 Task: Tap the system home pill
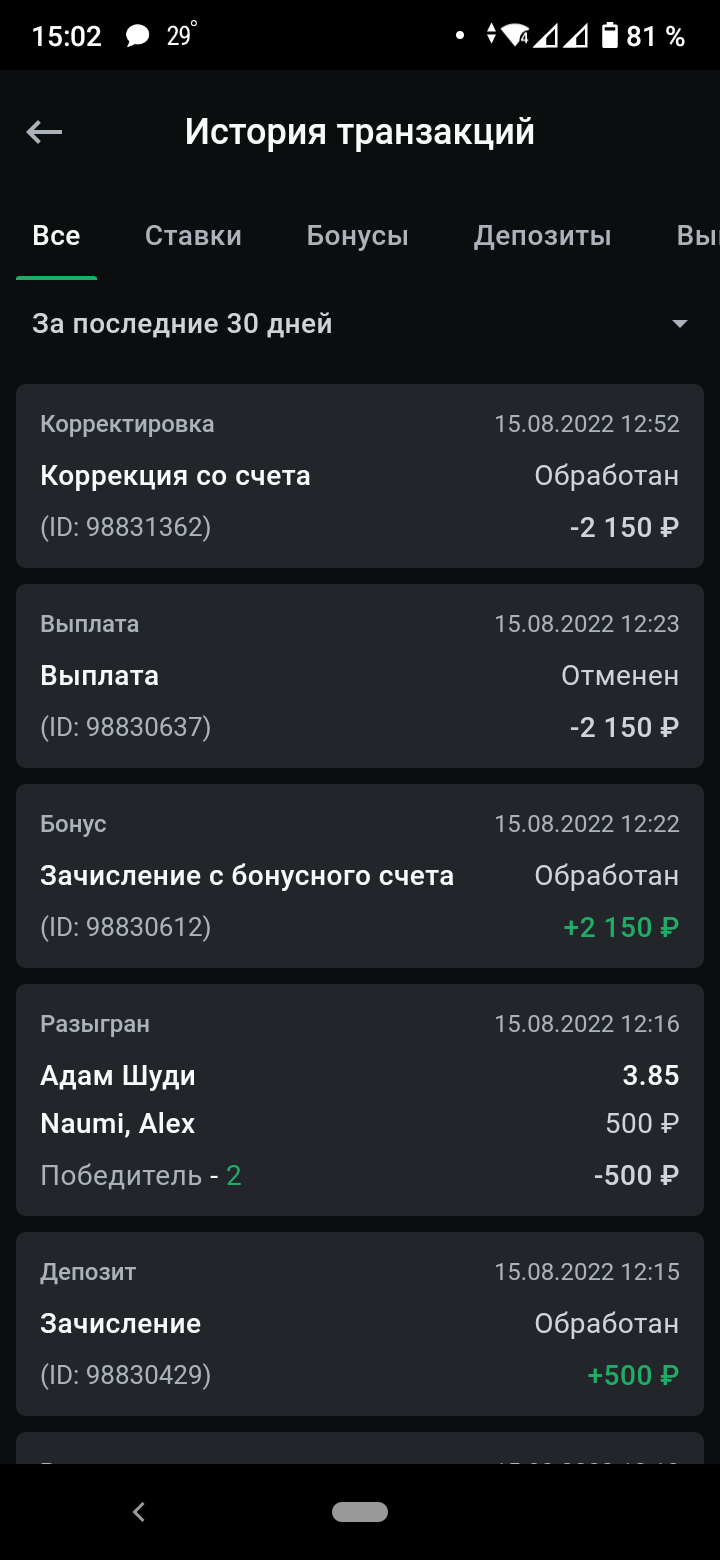point(360,1512)
